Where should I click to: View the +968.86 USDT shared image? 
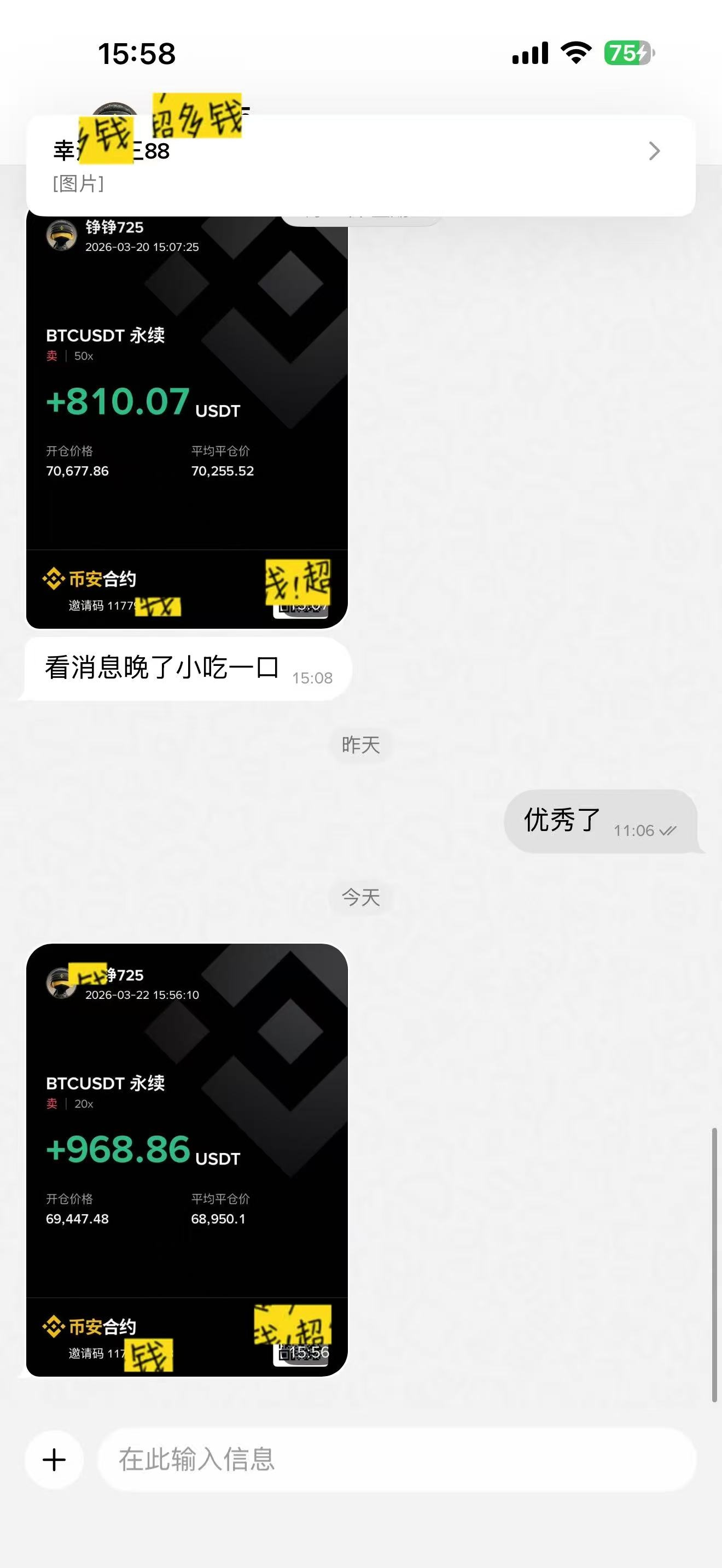click(187, 1160)
